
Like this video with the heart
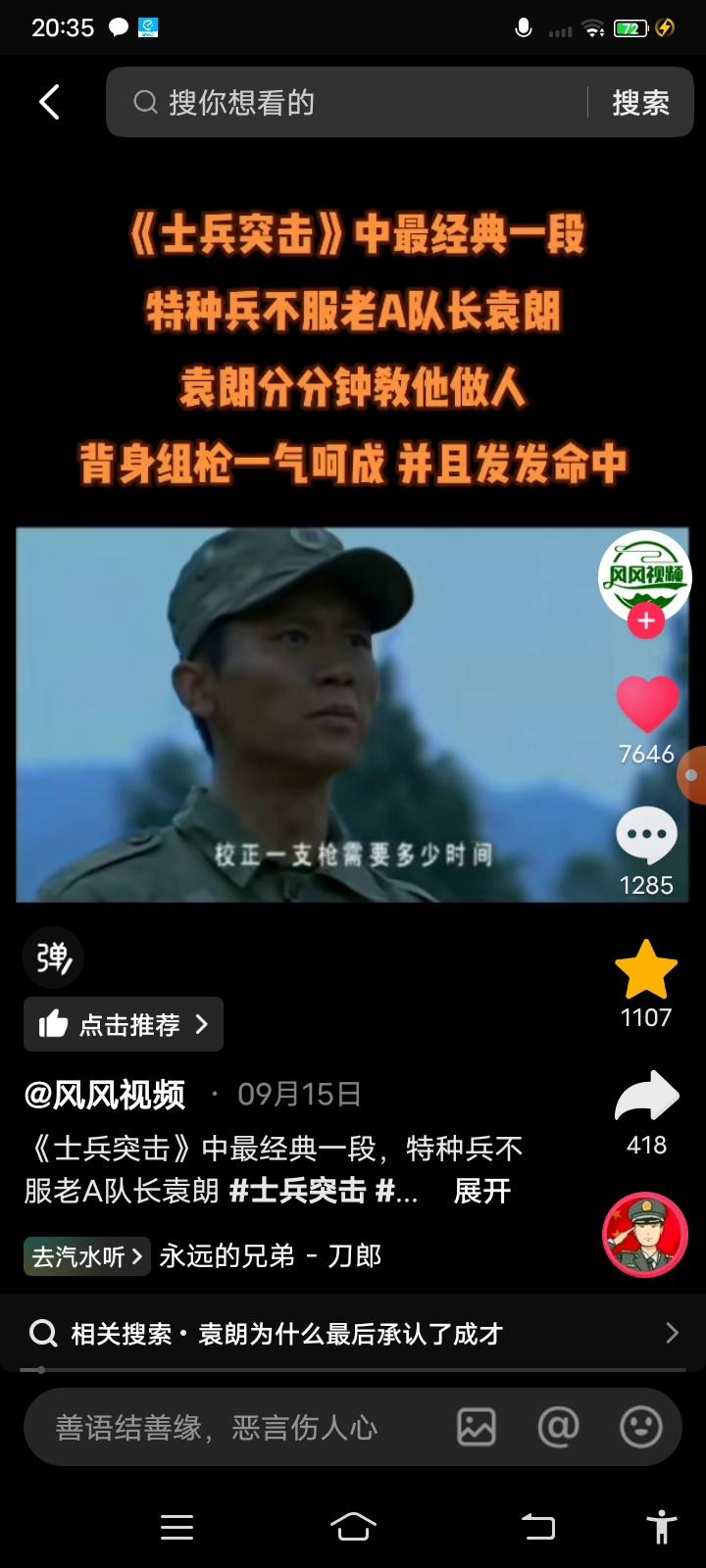pos(646,704)
